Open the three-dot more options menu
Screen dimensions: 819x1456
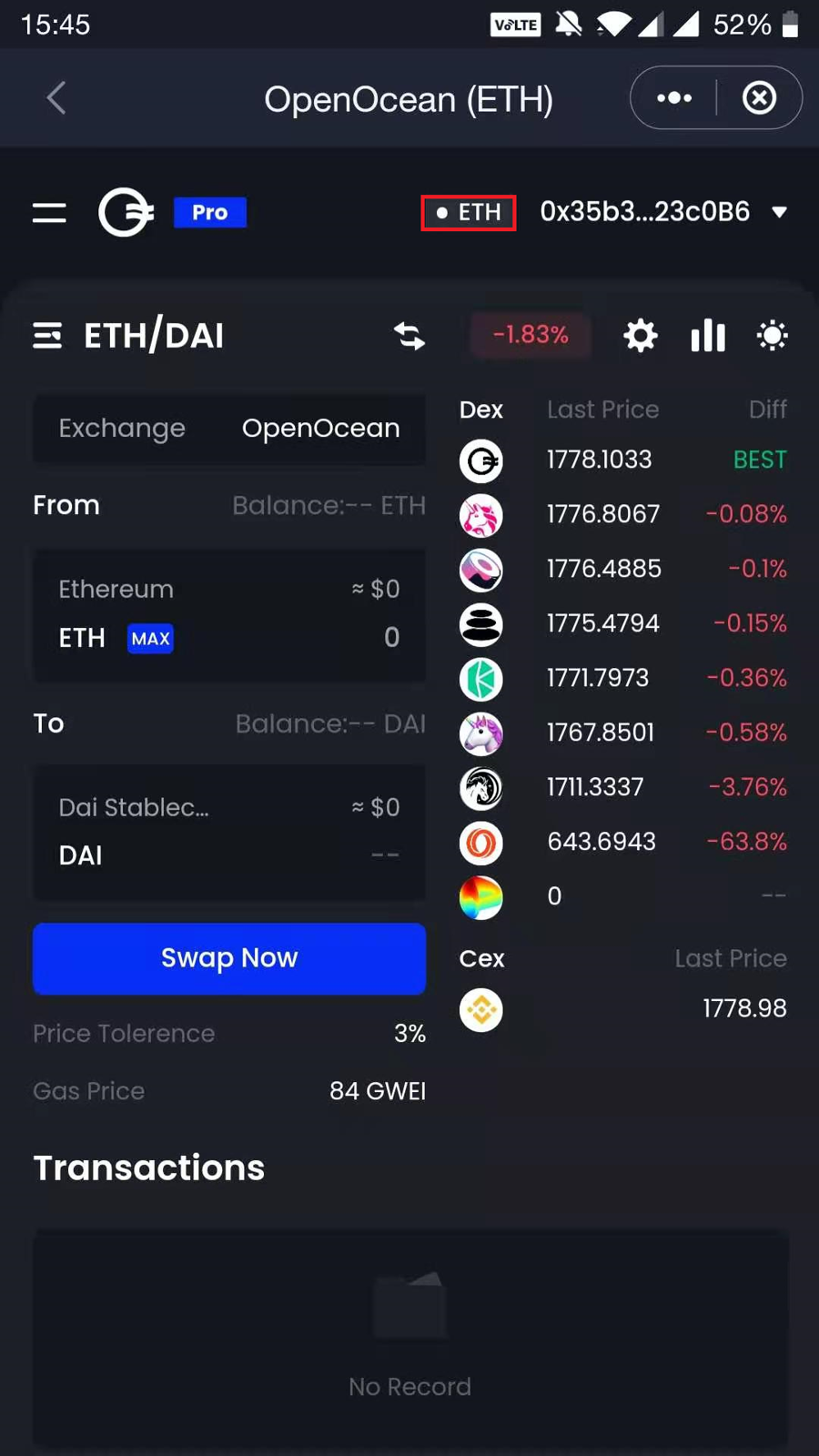674,98
